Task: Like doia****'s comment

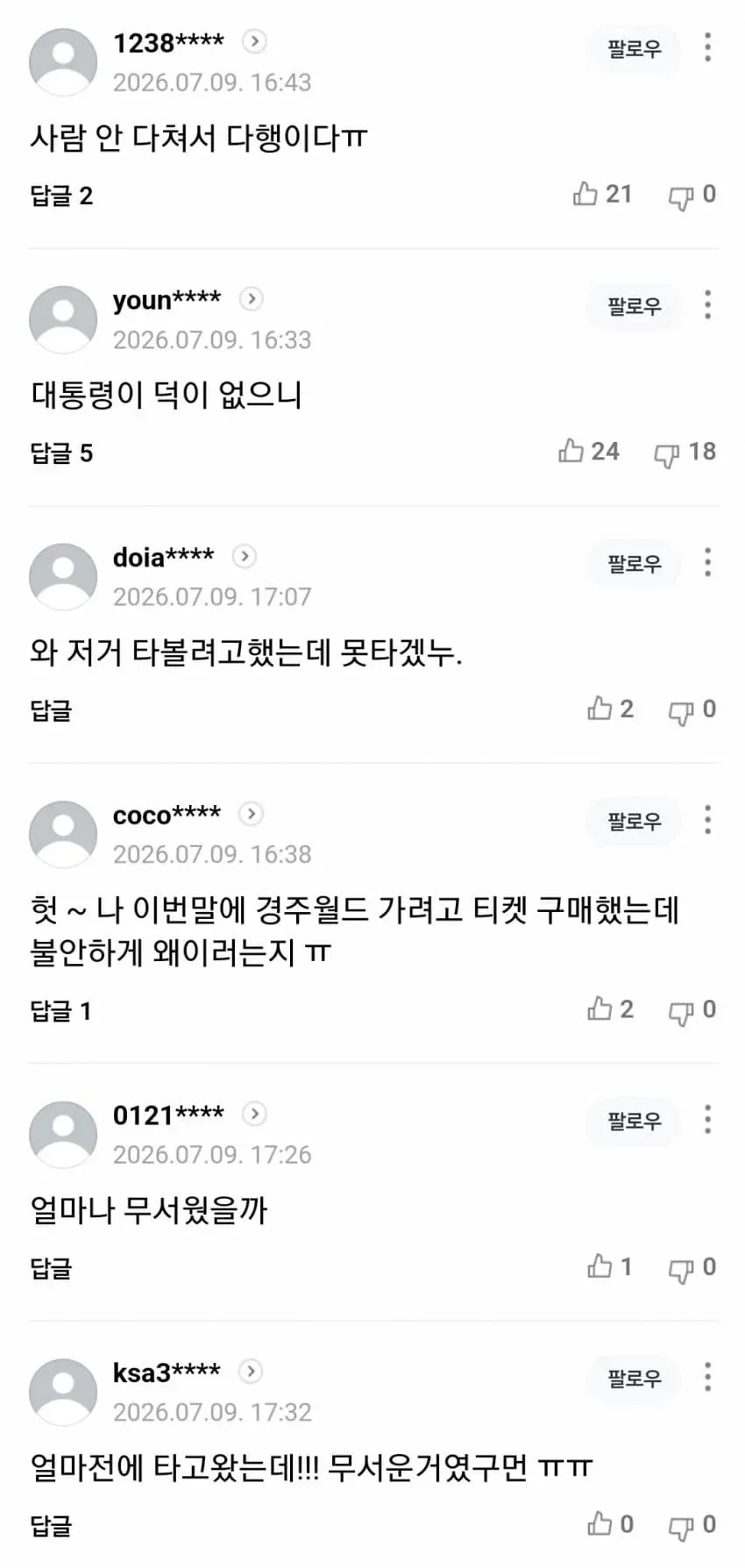Action: pyautogui.click(x=610, y=709)
